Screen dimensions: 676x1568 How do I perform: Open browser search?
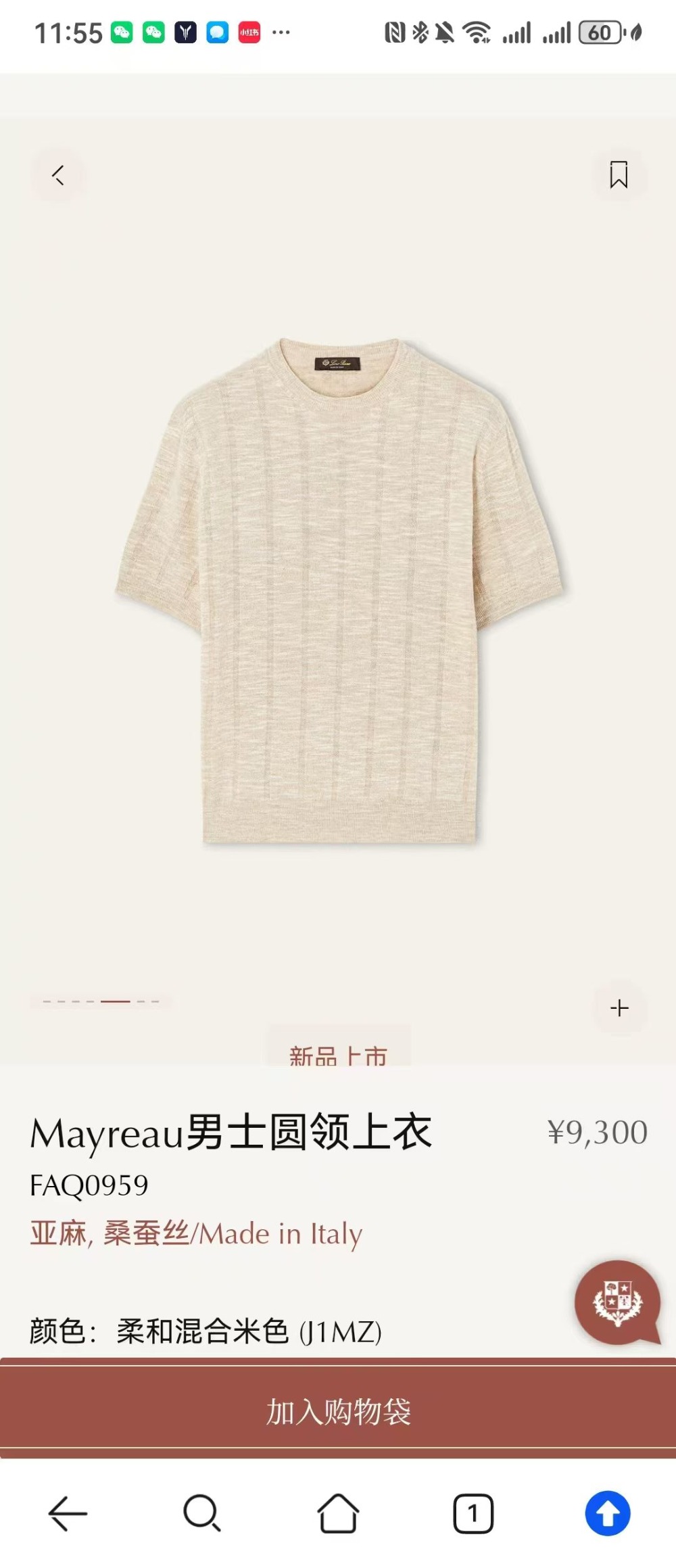[201, 1513]
